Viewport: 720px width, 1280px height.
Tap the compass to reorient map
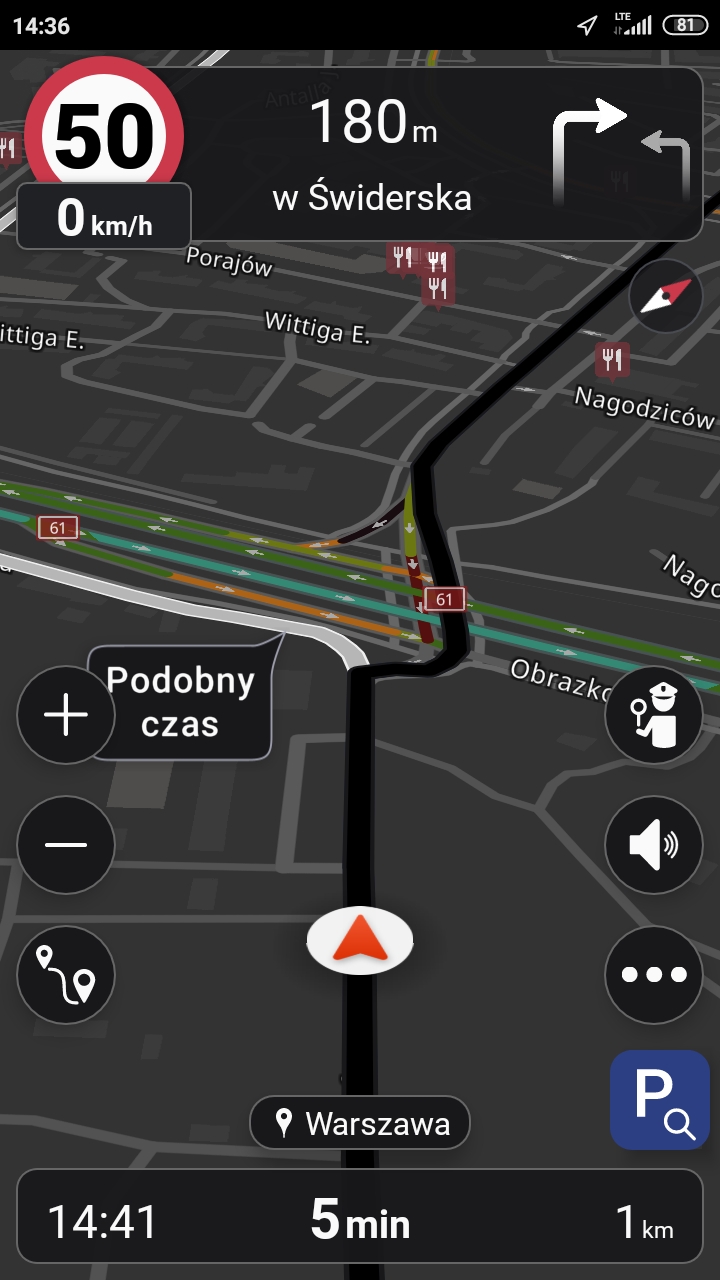click(666, 296)
